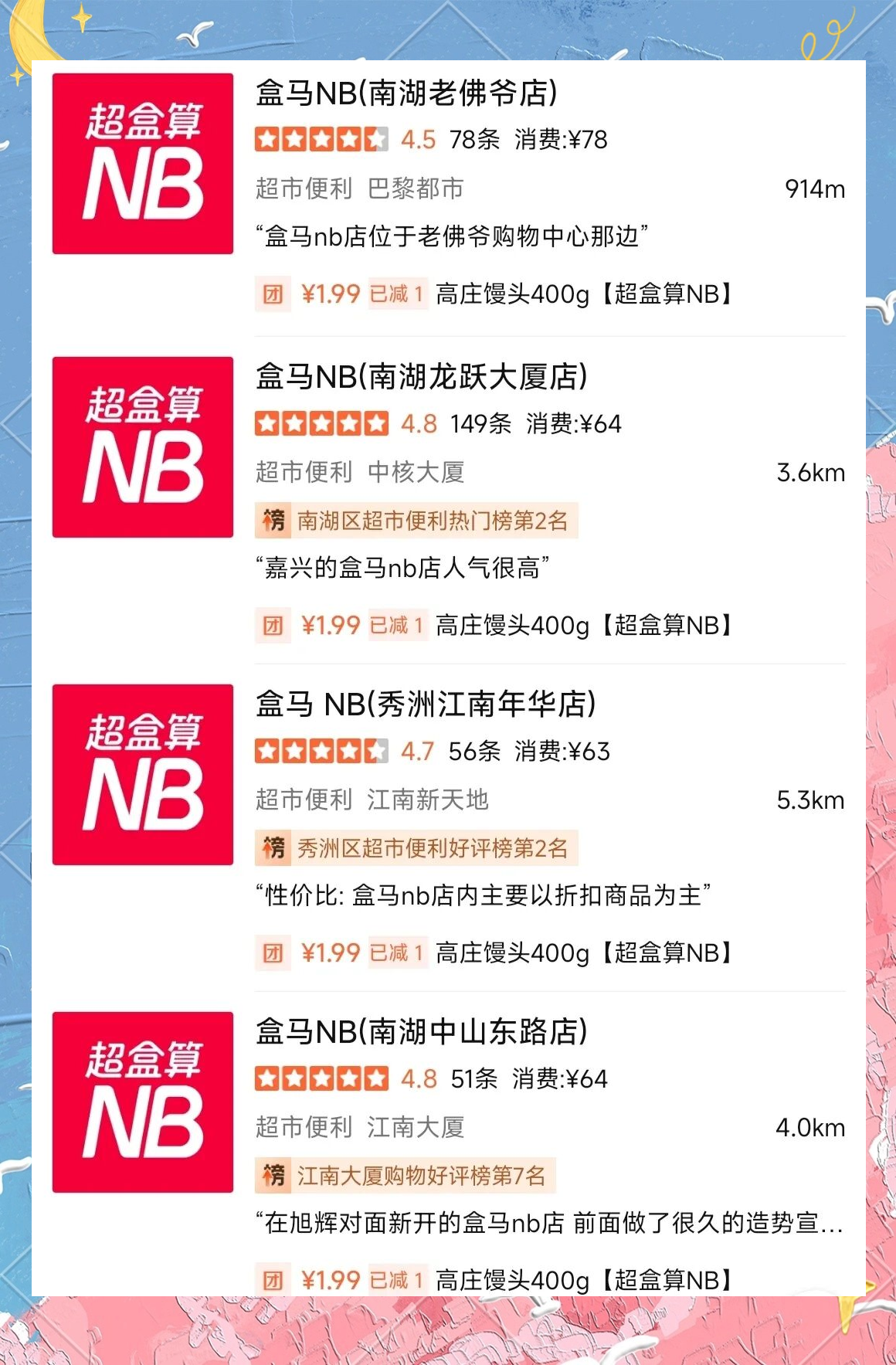
Task: Open the store 盒马NB(南湖老佛爷店)
Action: click(406, 92)
